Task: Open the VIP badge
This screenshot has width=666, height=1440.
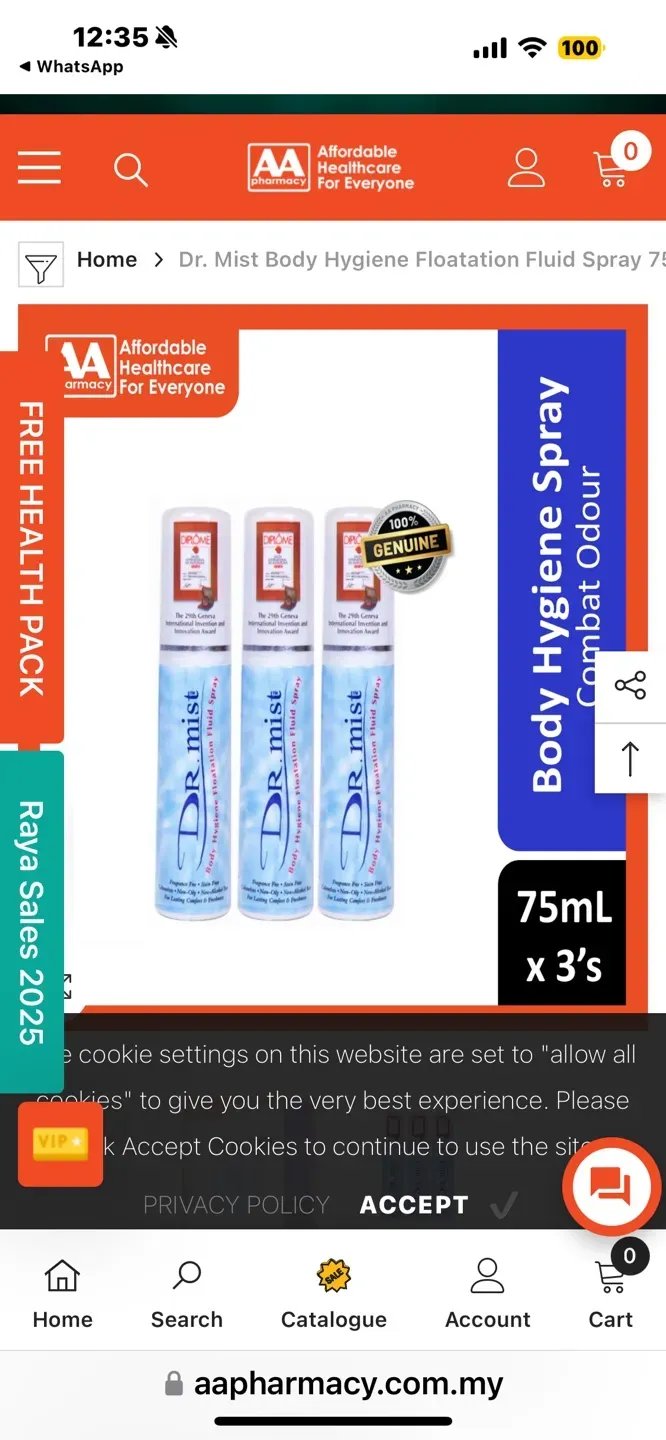Action: point(60,1144)
